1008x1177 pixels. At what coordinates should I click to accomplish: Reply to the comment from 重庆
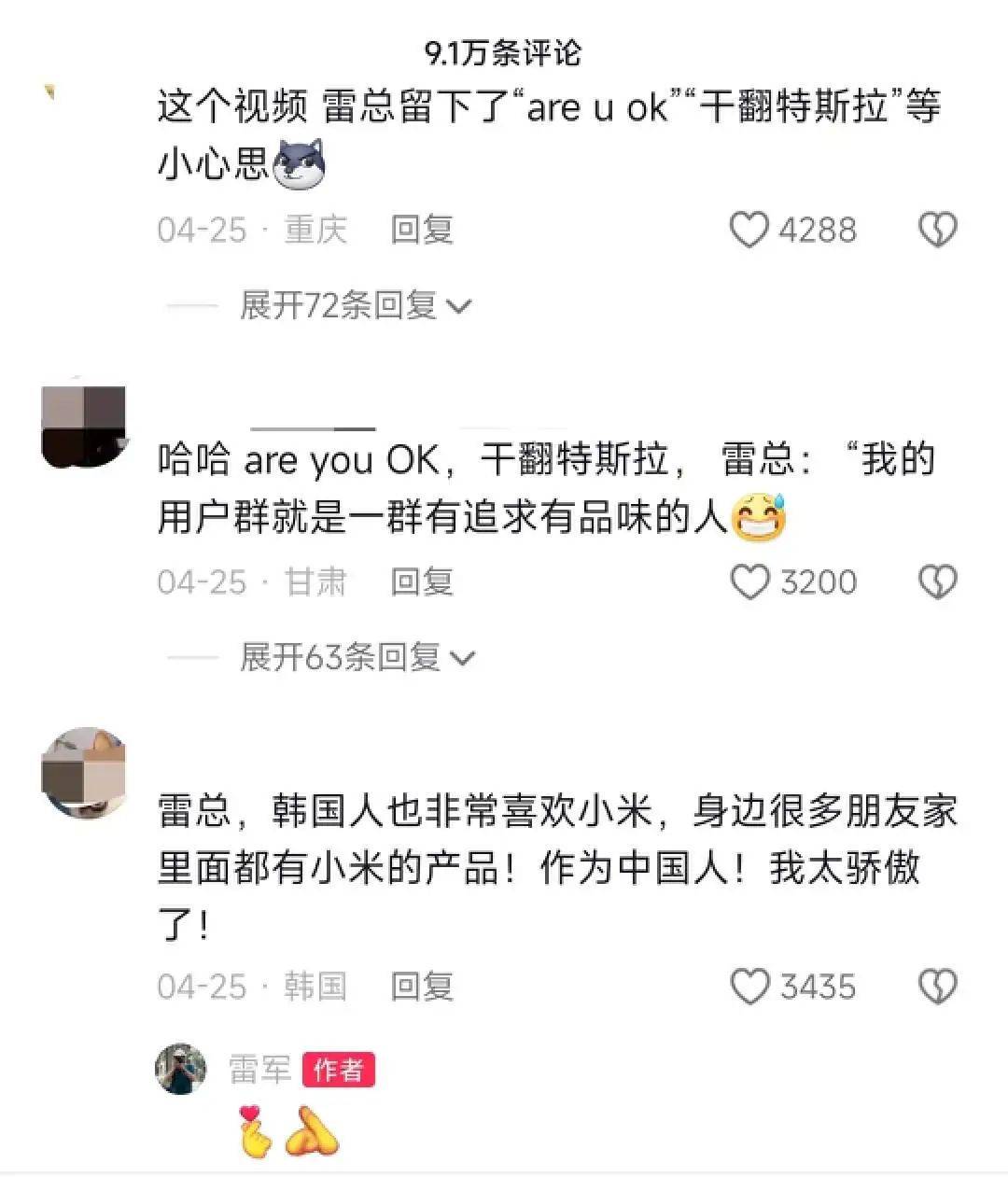[x=422, y=230]
